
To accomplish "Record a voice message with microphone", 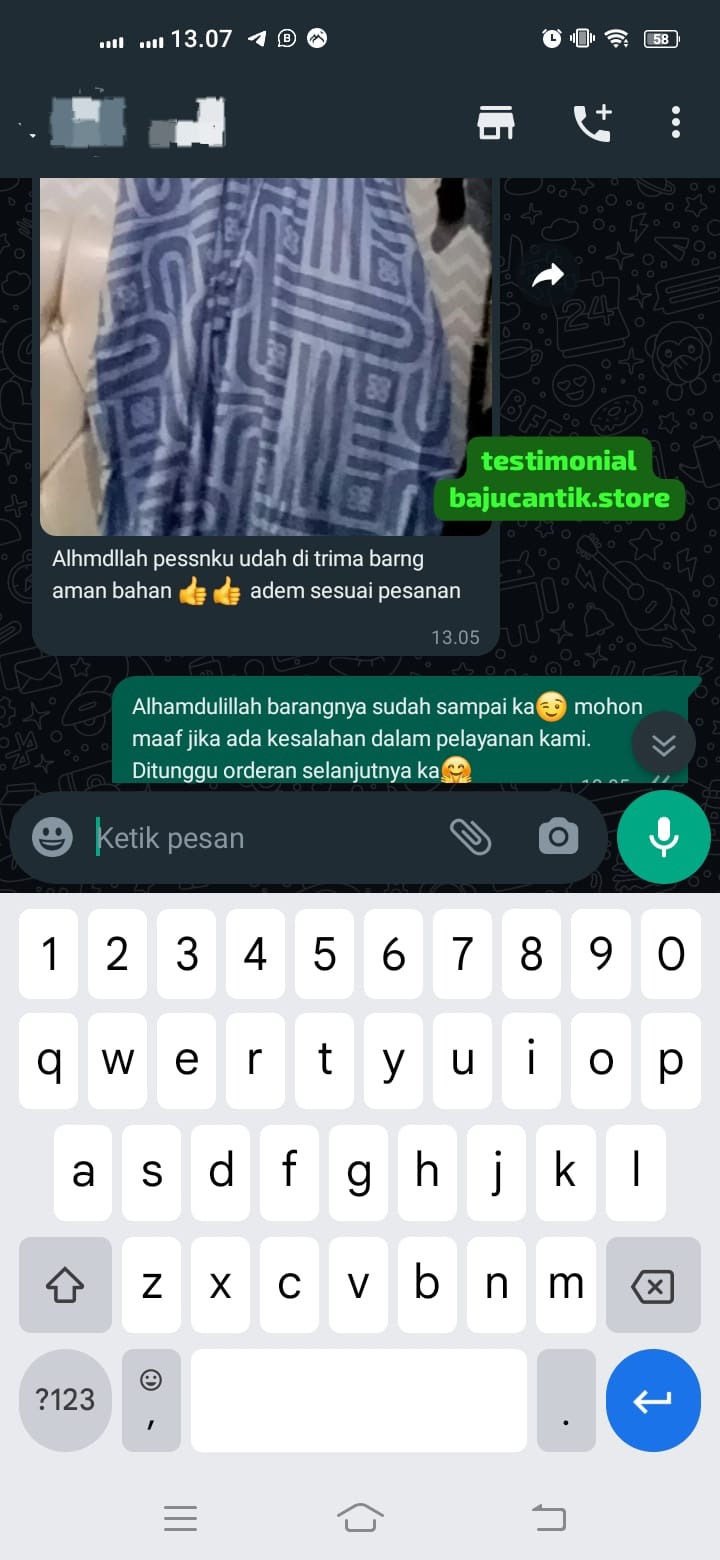I will click(664, 837).
